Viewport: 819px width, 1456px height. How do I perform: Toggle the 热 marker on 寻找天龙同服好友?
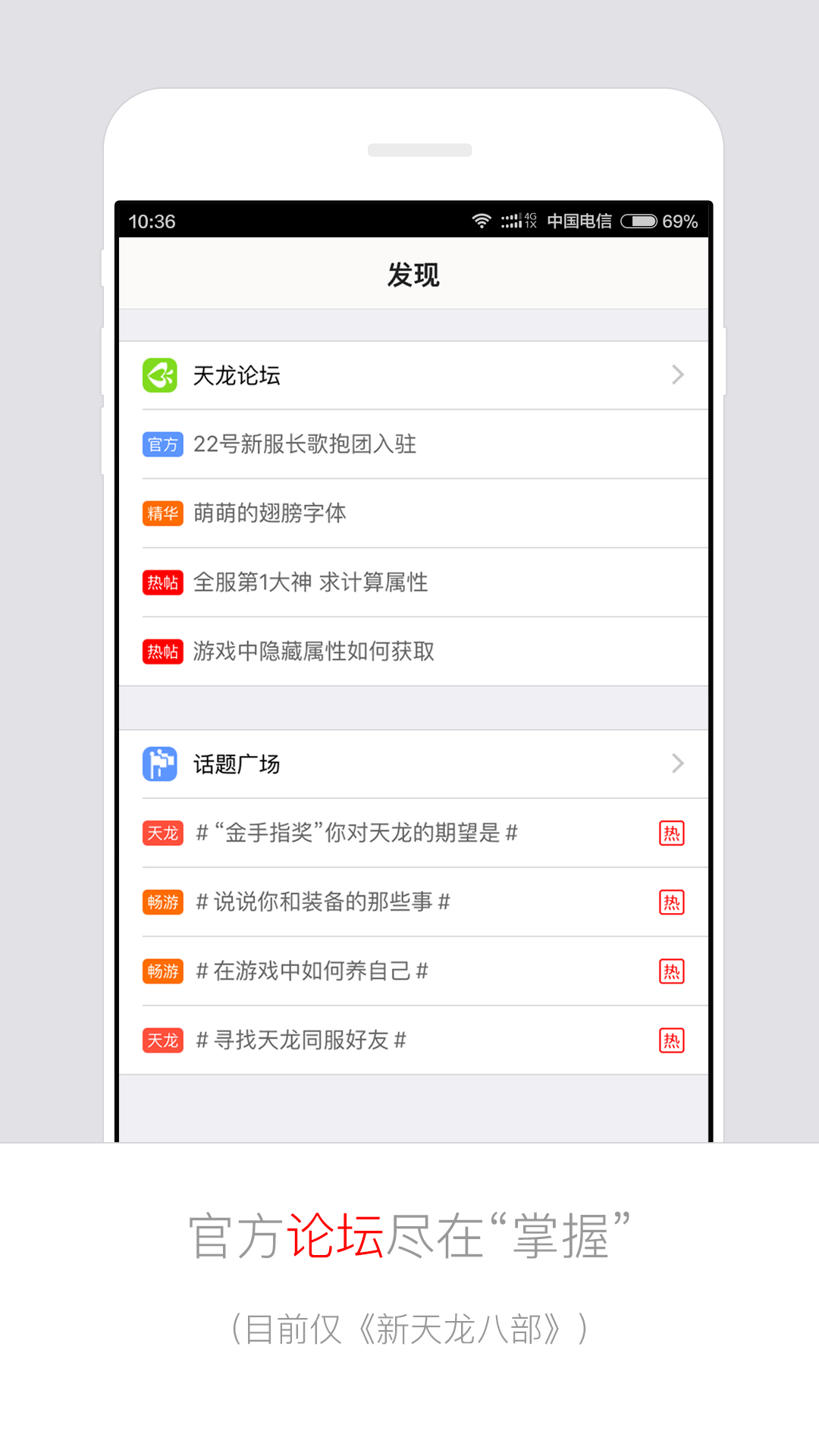[x=672, y=1040]
